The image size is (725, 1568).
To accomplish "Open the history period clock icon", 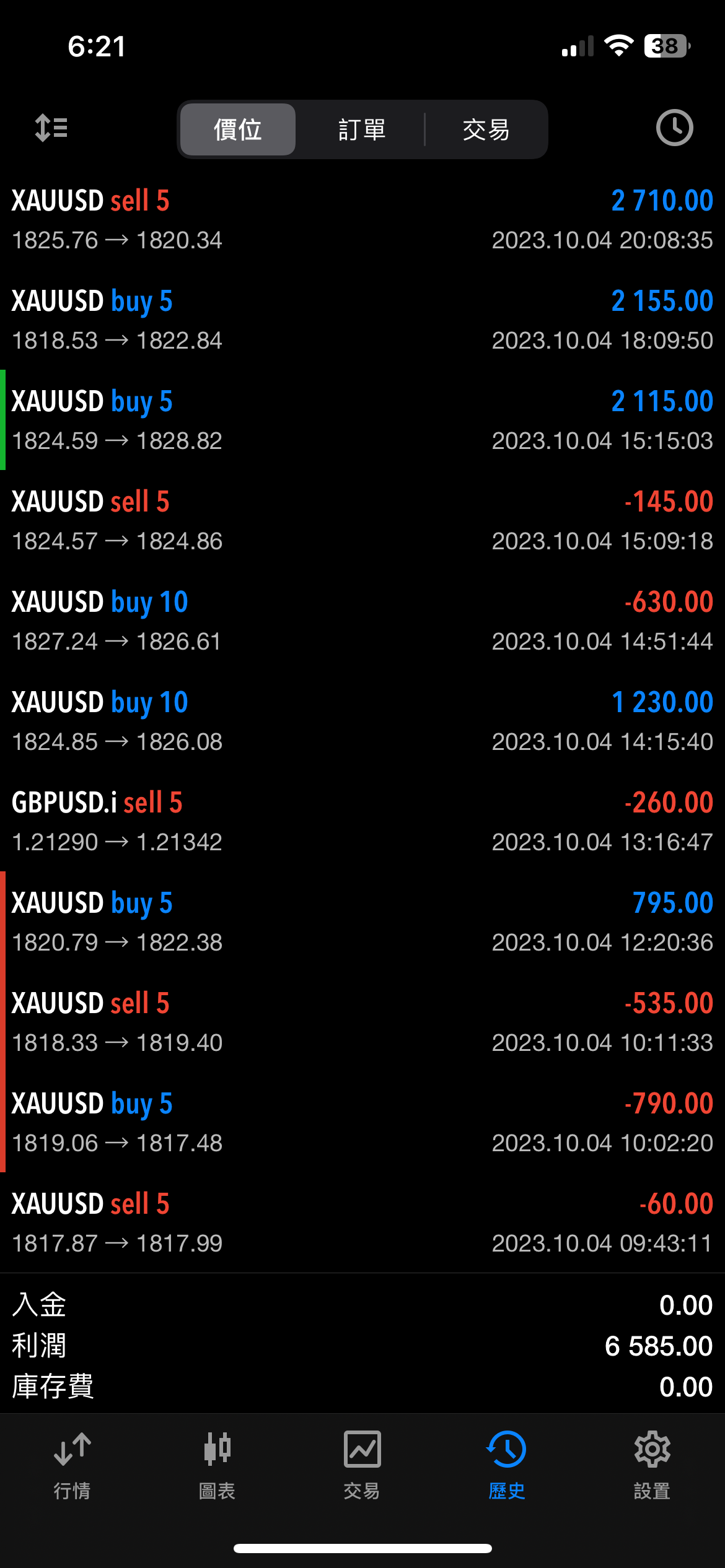I will pos(674,128).
